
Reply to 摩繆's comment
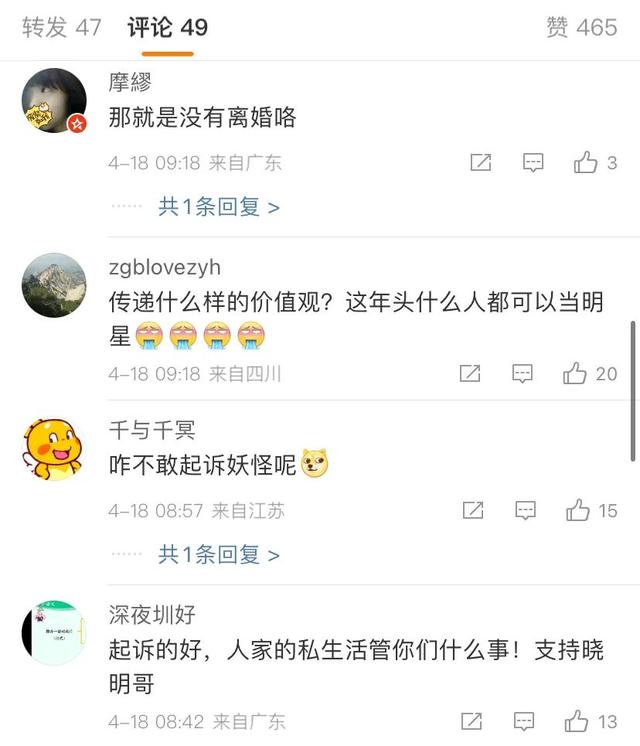click(534, 163)
